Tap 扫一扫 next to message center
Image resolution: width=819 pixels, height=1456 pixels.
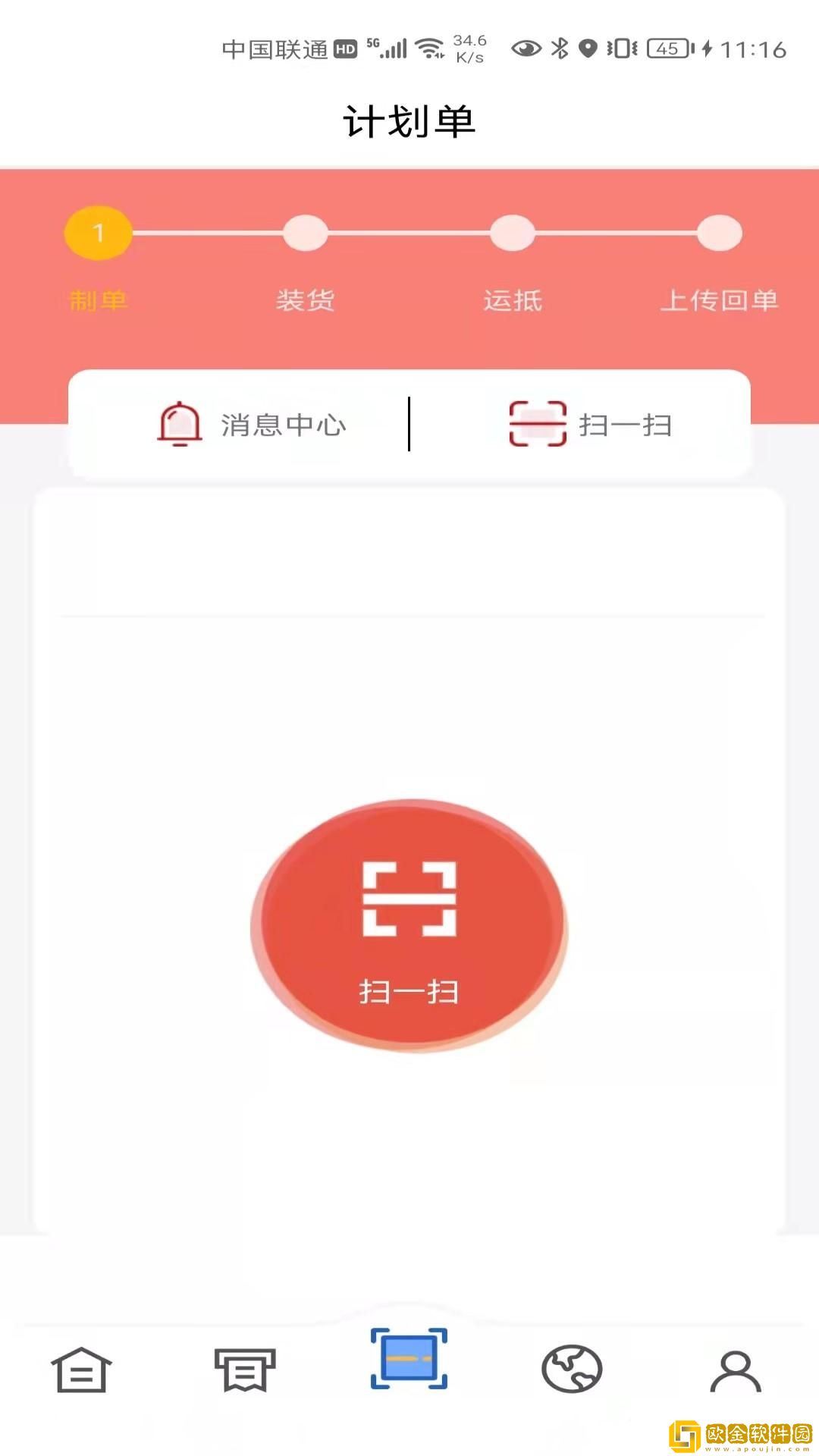[590, 425]
